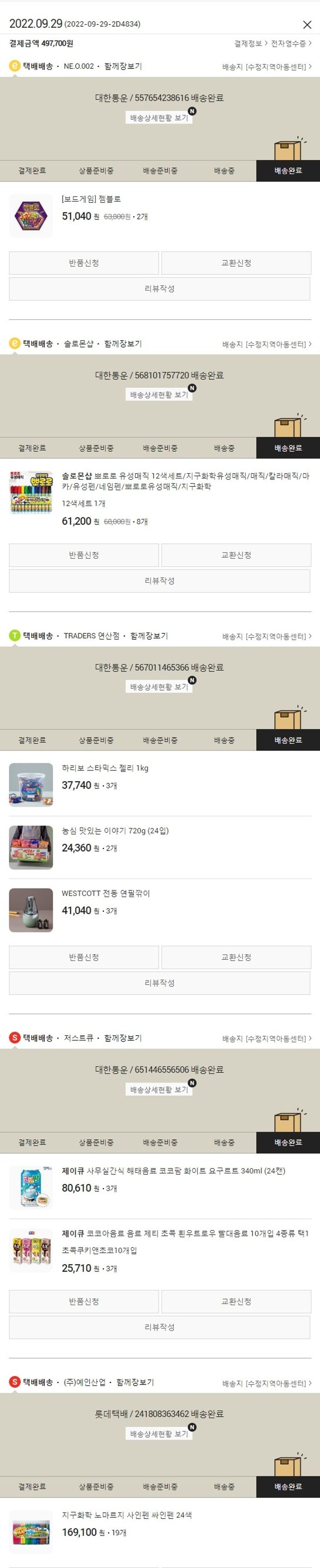
Task: Request exchange for TRADERS 연산점 order
Action: tap(236, 958)
